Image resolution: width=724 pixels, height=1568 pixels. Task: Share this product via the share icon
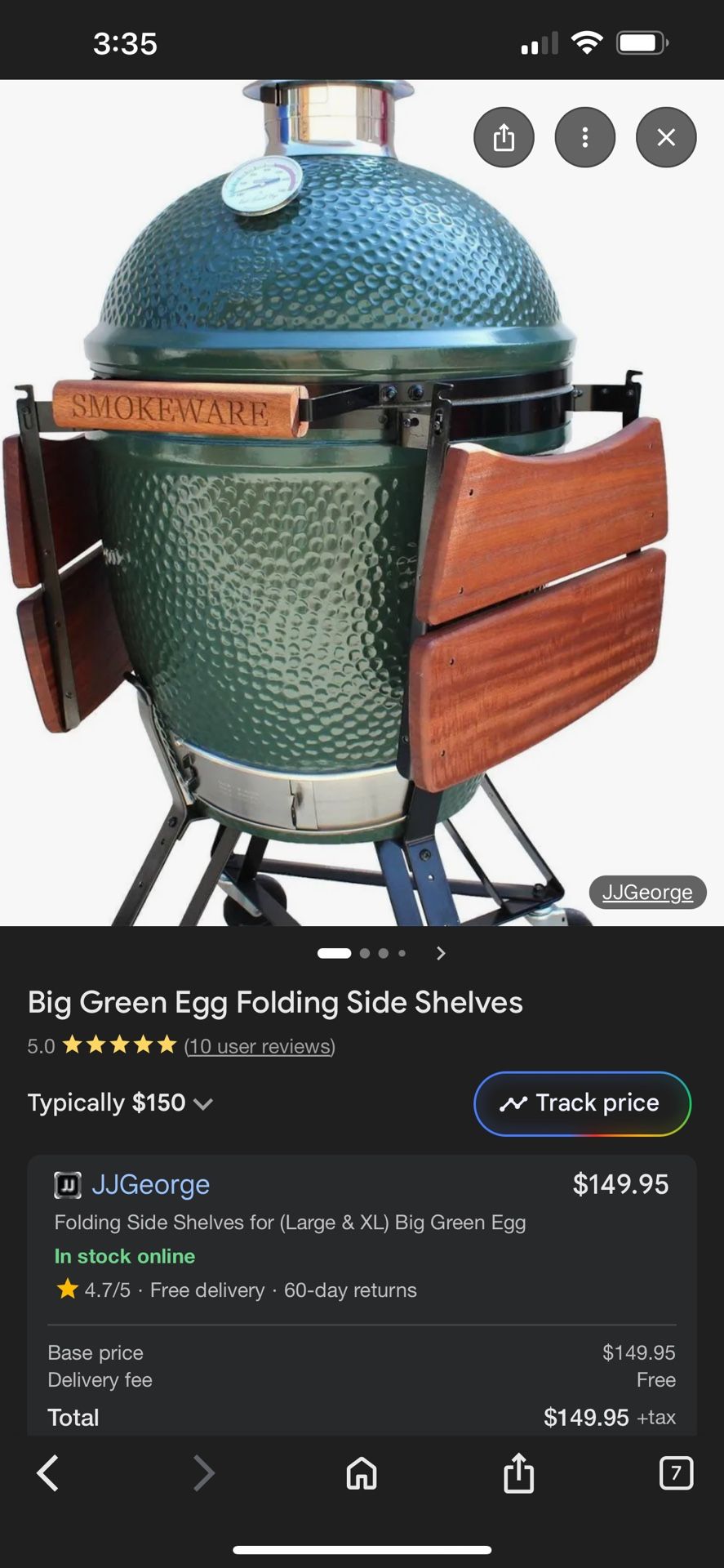point(504,137)
